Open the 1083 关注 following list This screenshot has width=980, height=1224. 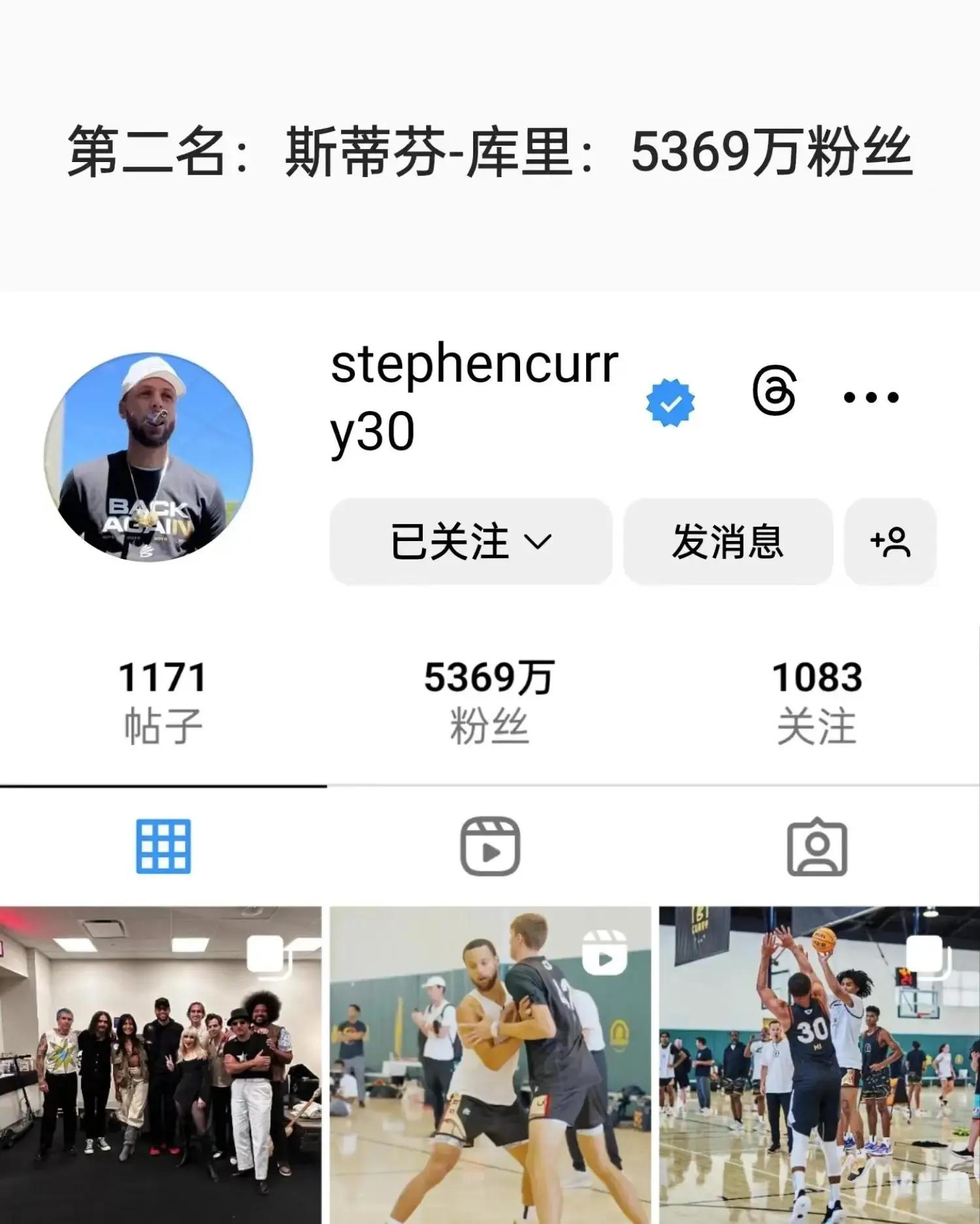tap(817, 701)
